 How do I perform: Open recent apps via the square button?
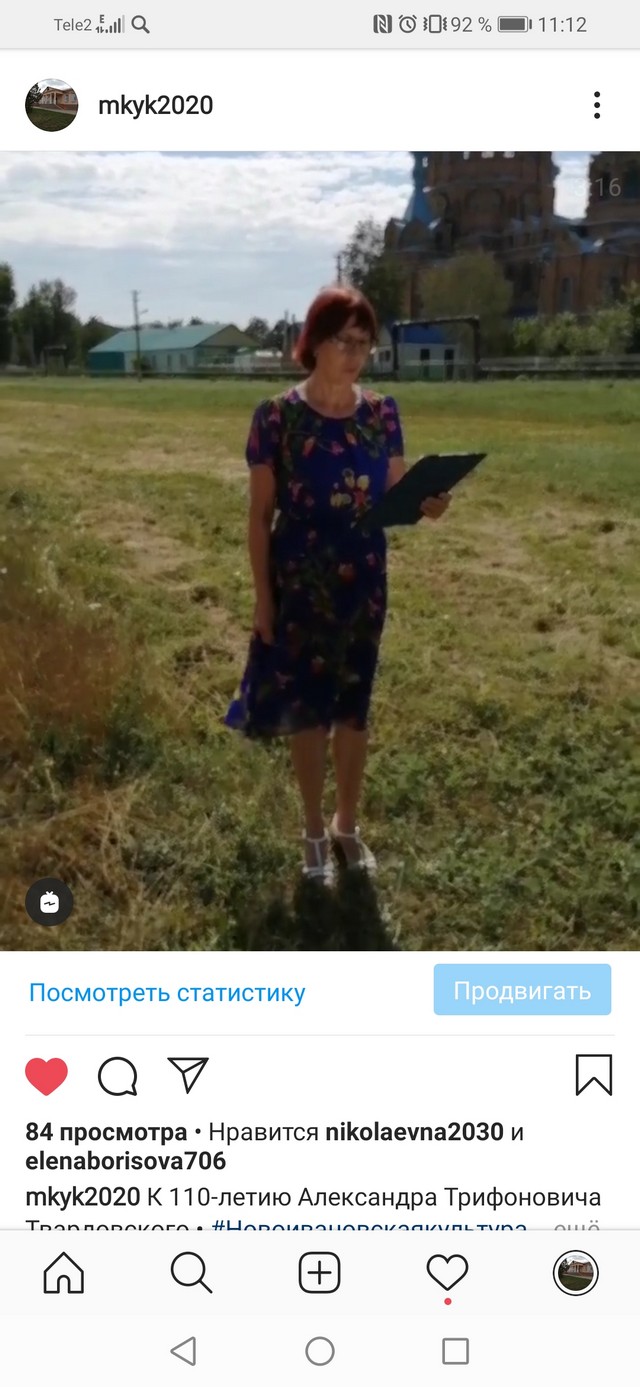click(x=455, y=1352)
